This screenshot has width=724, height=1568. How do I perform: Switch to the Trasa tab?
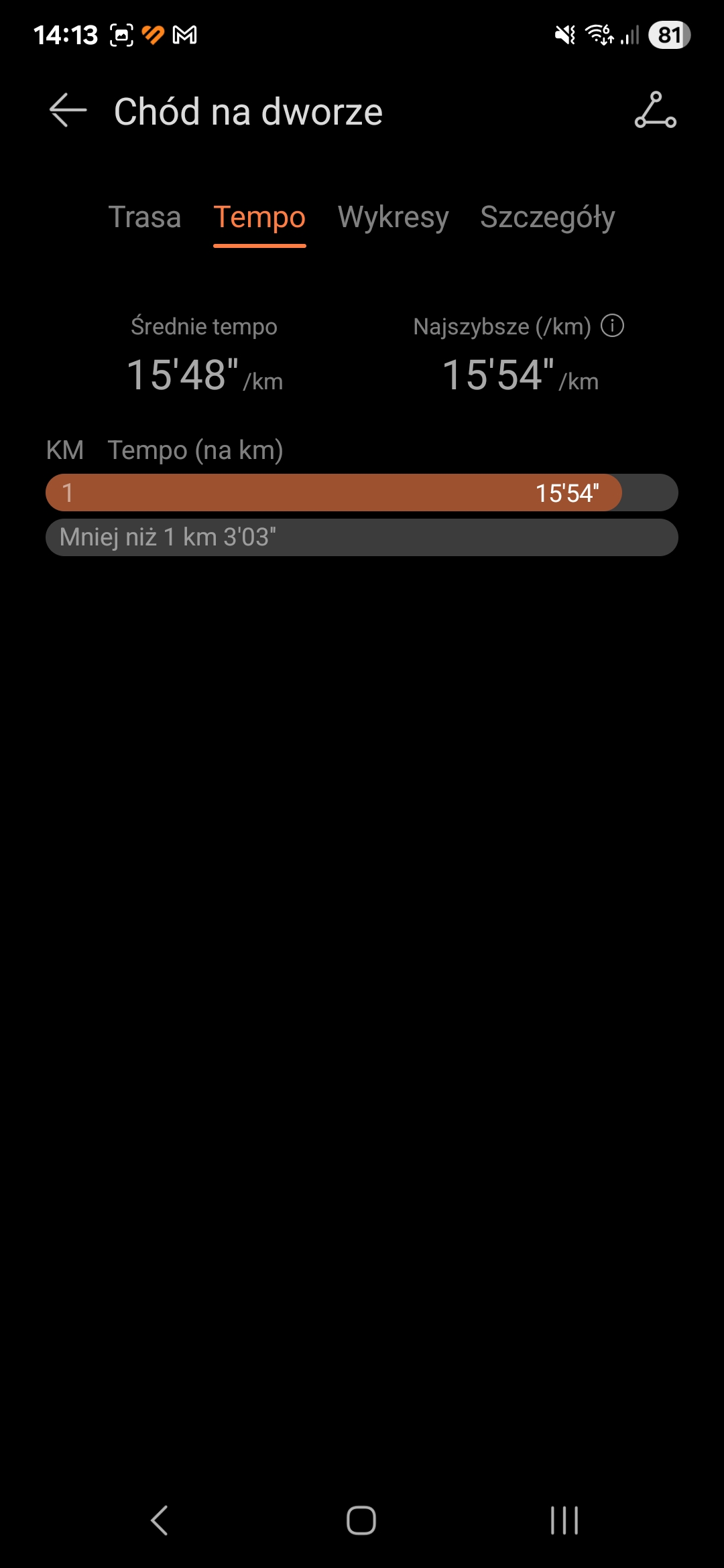(145, 217)
